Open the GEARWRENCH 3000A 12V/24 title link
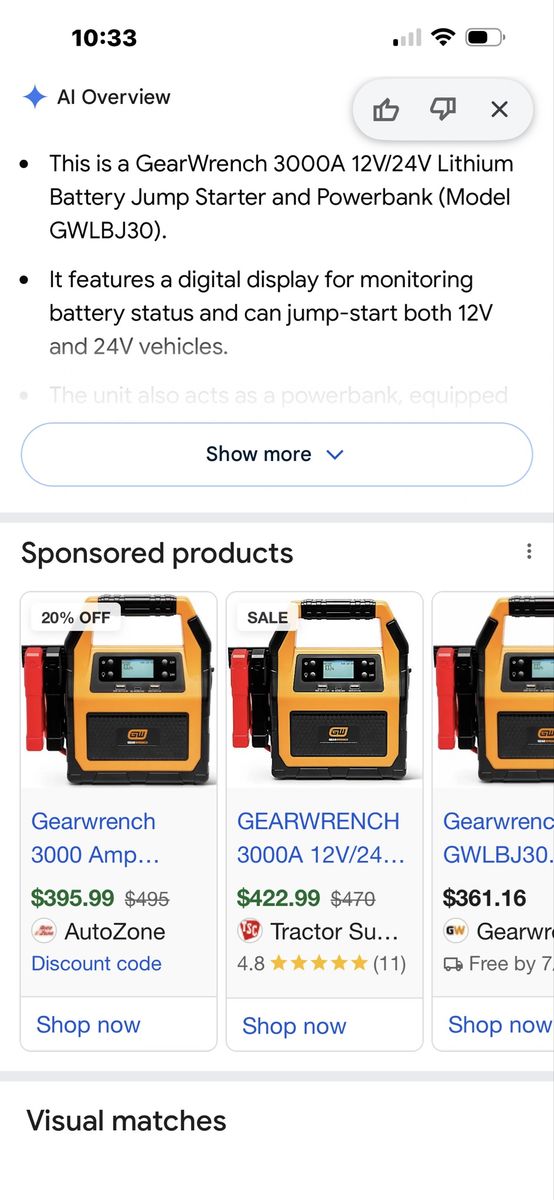 320,838
